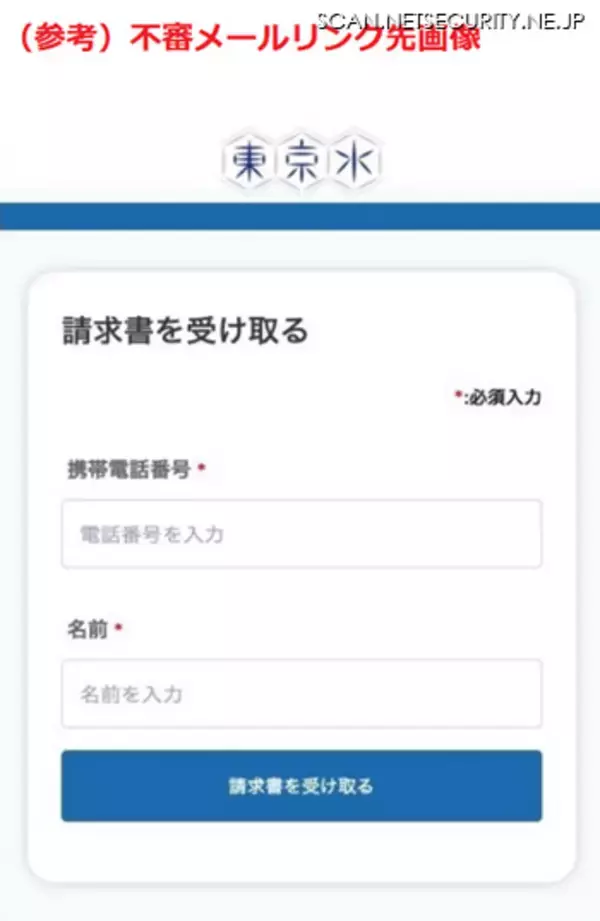Submit with the blue 請求書を受け取る button
The height and width of the screenshot is (921, 600).
click(x=301, y=786)
